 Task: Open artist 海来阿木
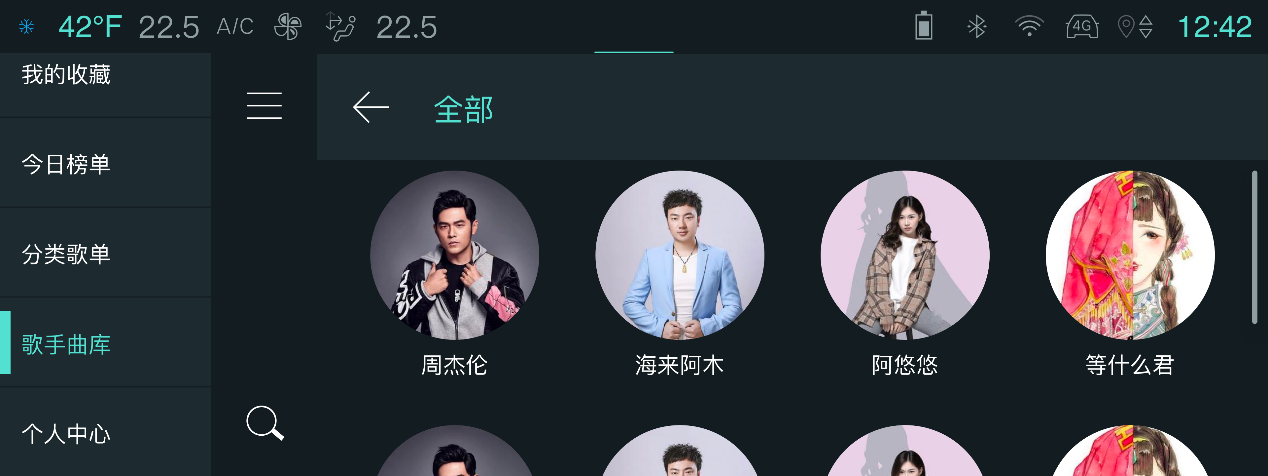click(679, 256)
